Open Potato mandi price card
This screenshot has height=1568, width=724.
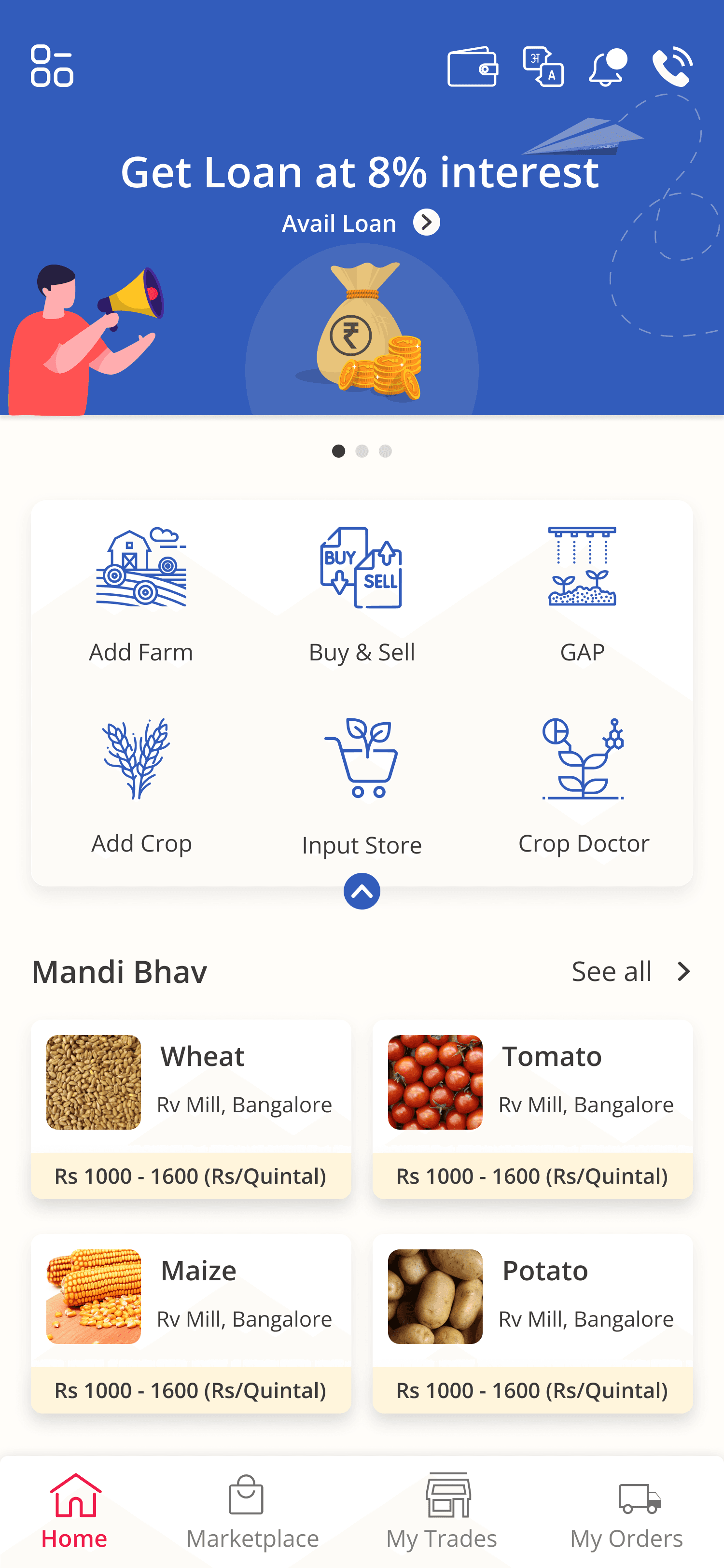(x=532, y=1323)
